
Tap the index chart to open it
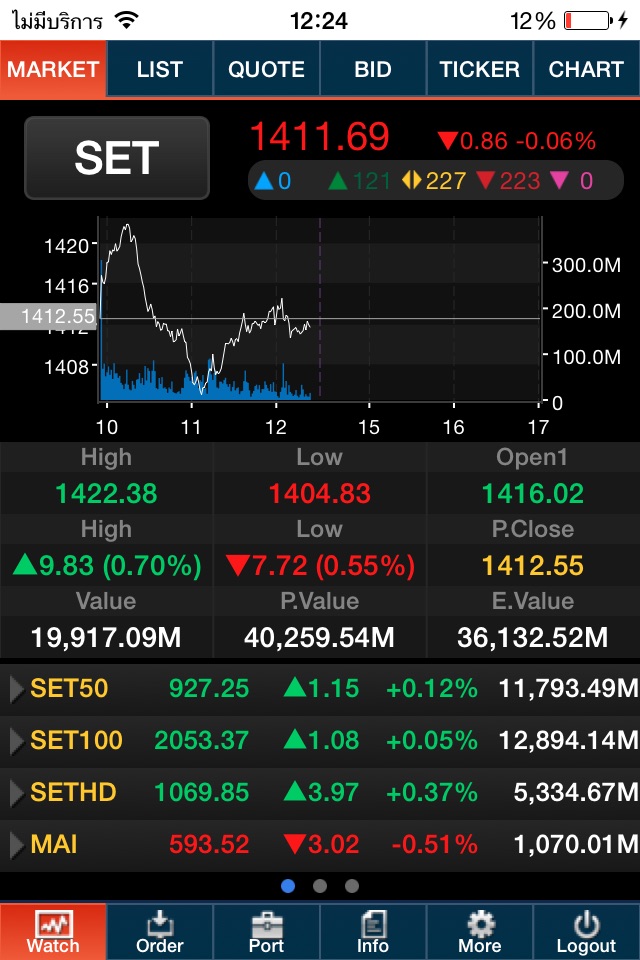320,310
